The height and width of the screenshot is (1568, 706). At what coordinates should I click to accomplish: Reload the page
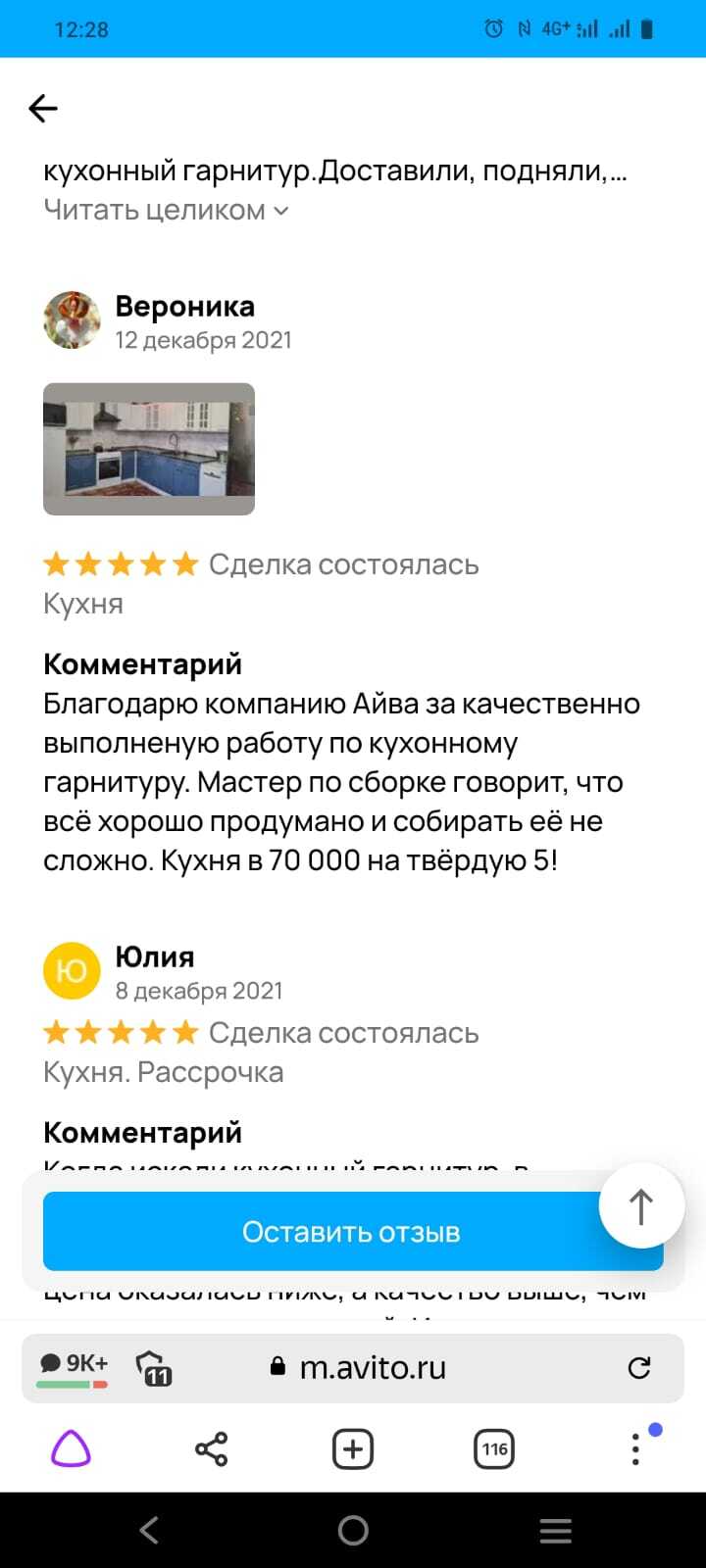pyautogui.click(x=639, y=1367)
